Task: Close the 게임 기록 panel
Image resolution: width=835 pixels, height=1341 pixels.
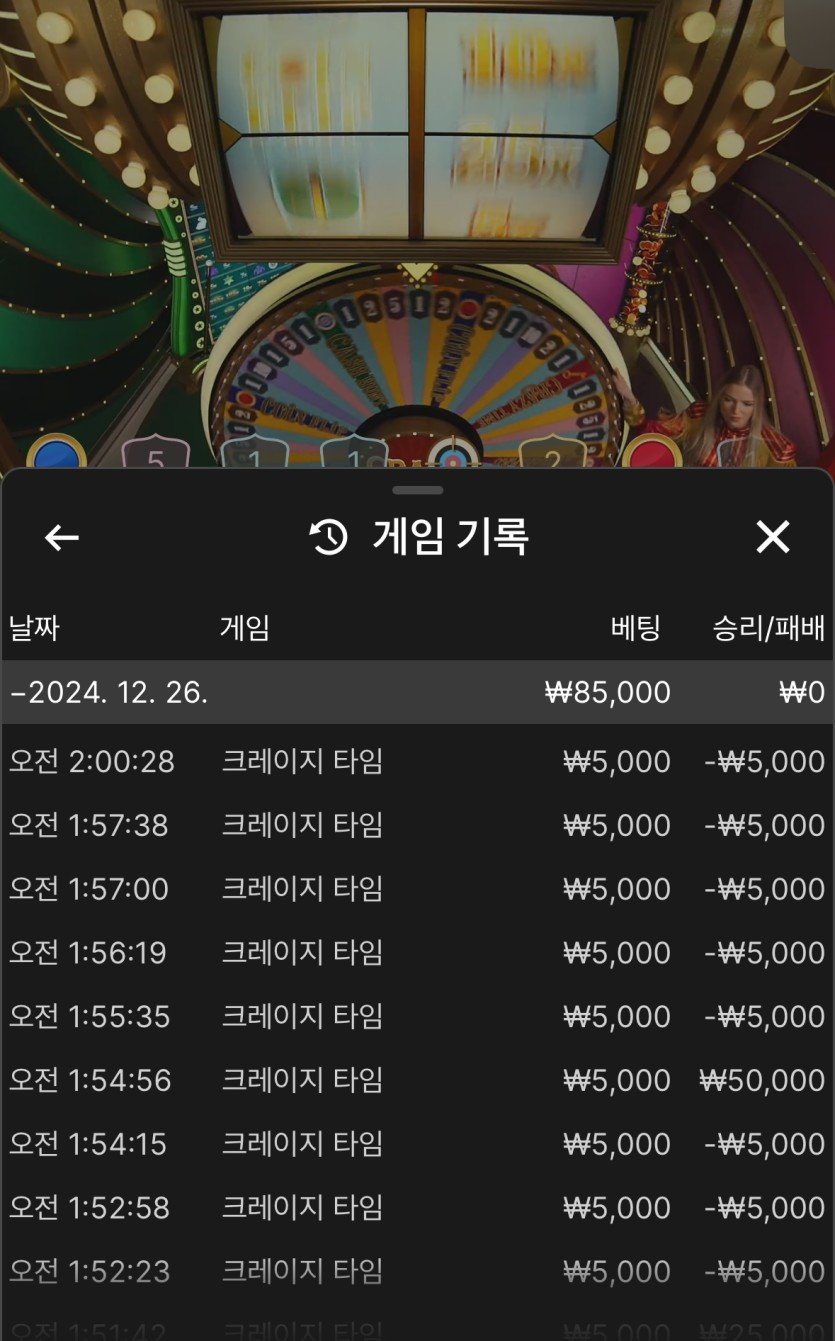Action: click(x=772, y=538)
